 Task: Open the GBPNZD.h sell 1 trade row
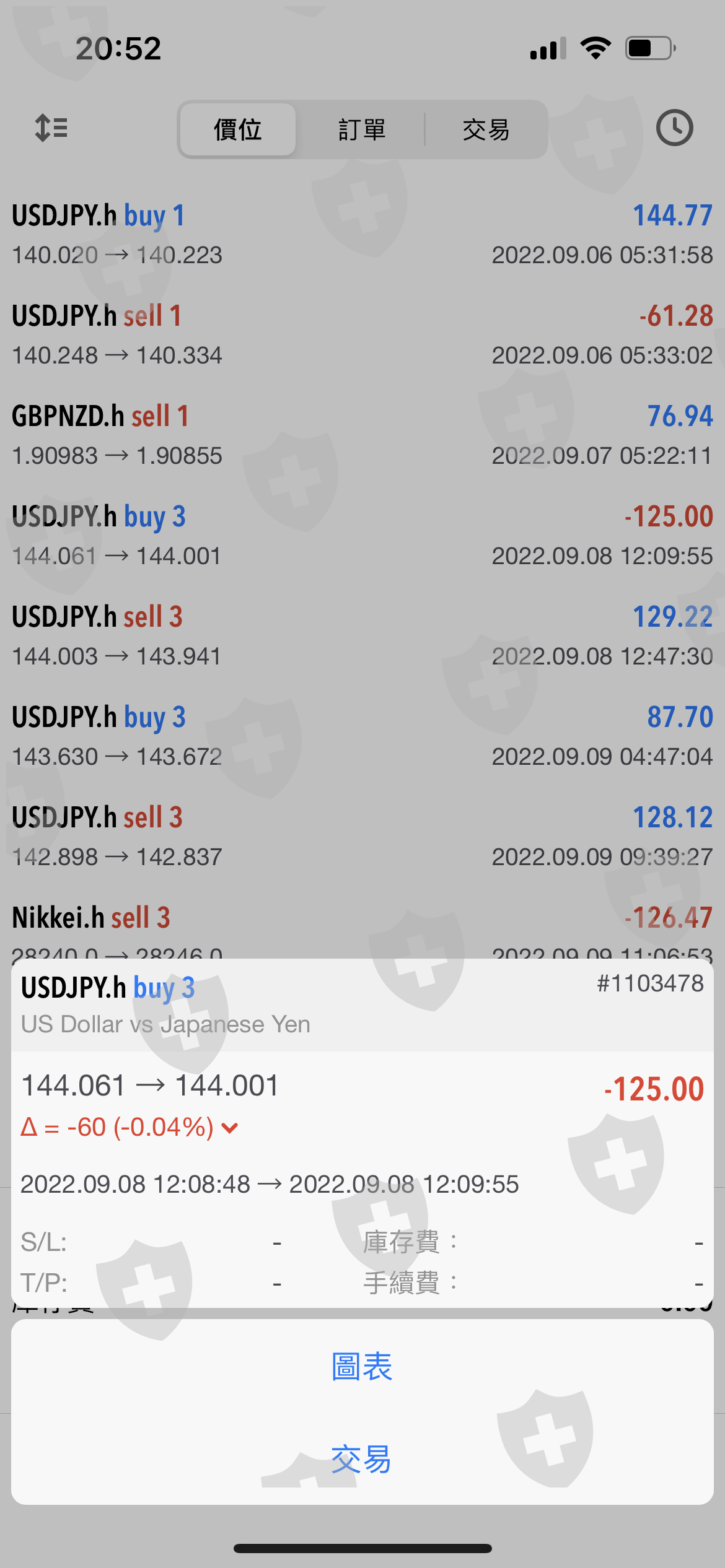pos(362,435)
